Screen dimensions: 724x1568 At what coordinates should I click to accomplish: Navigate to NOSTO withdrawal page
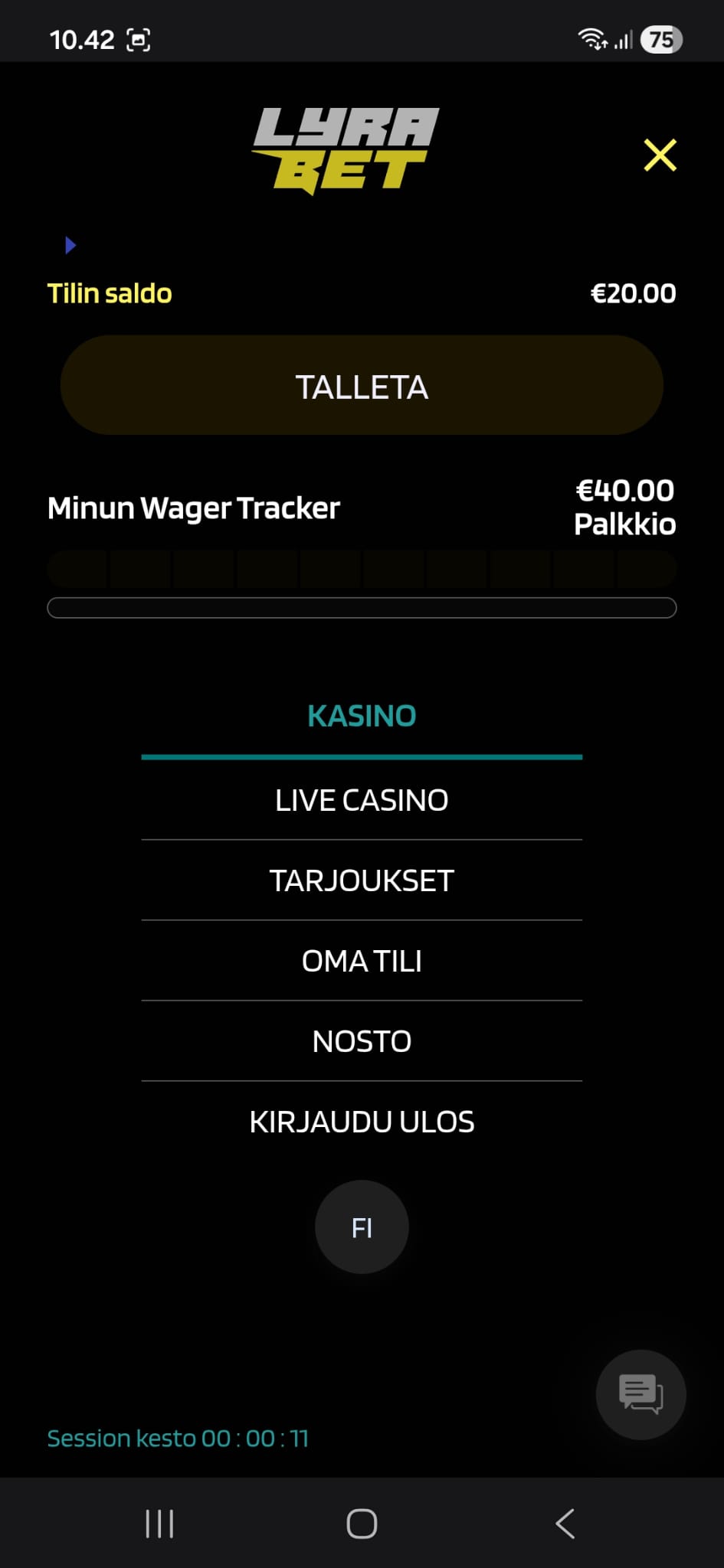(362, 1040)
